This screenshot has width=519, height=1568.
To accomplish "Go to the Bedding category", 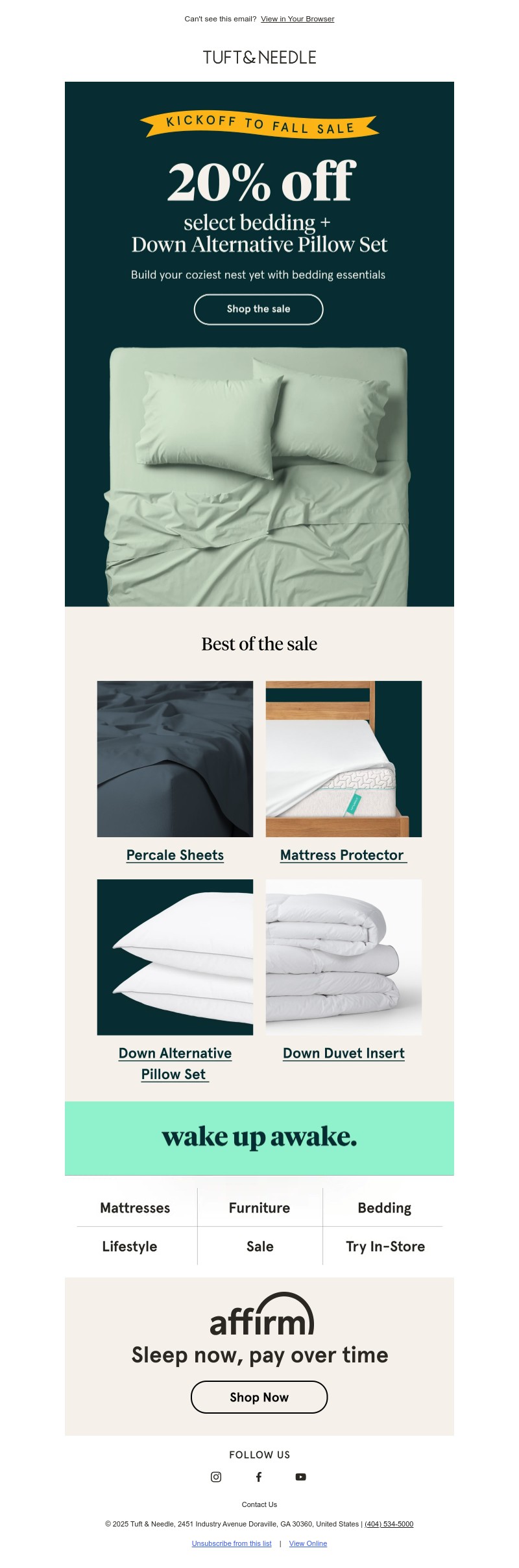I will (384, 1207).
